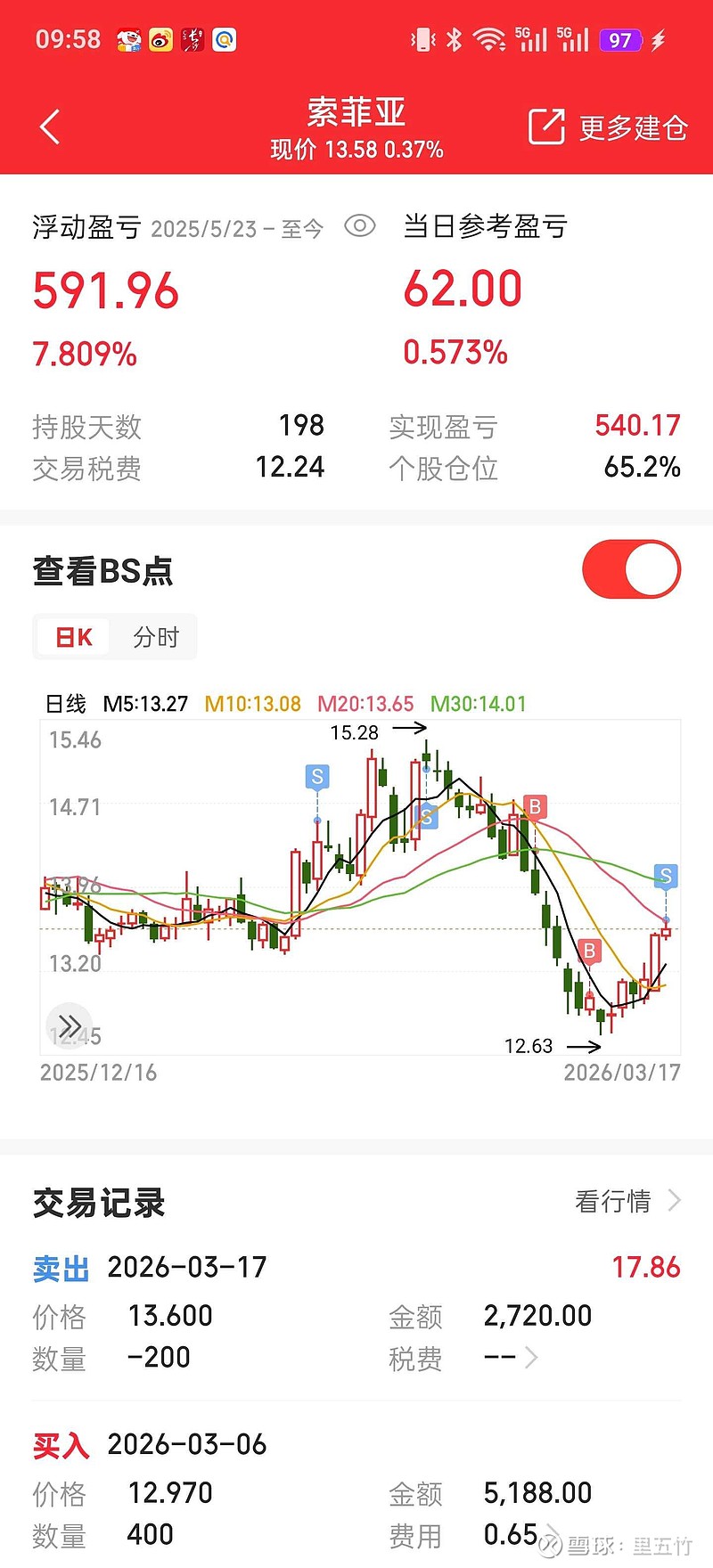Turn off the 查看BS点 switch
The width and height of the screenshot is (713, 1568).
[631, 569]
